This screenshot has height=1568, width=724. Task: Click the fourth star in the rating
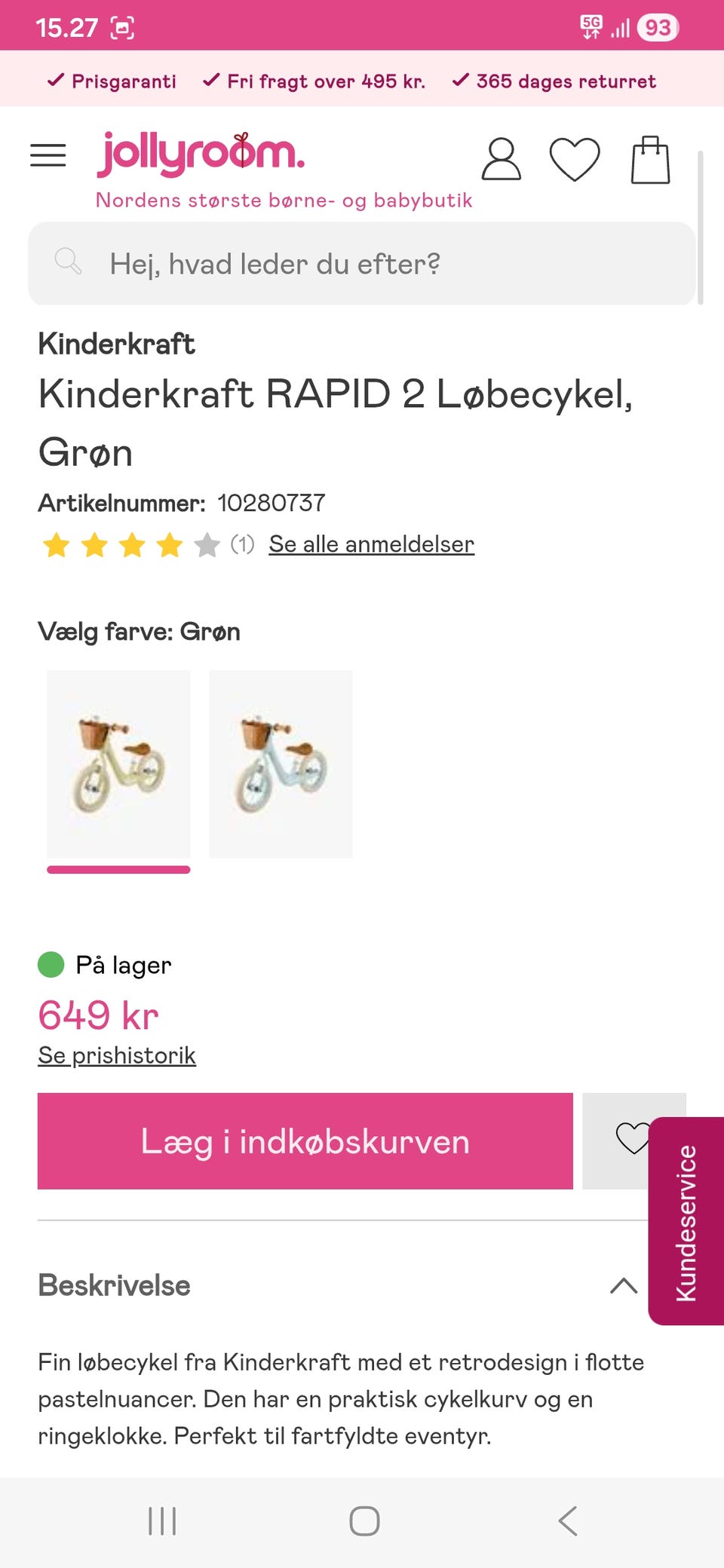[x=169, y=544]
